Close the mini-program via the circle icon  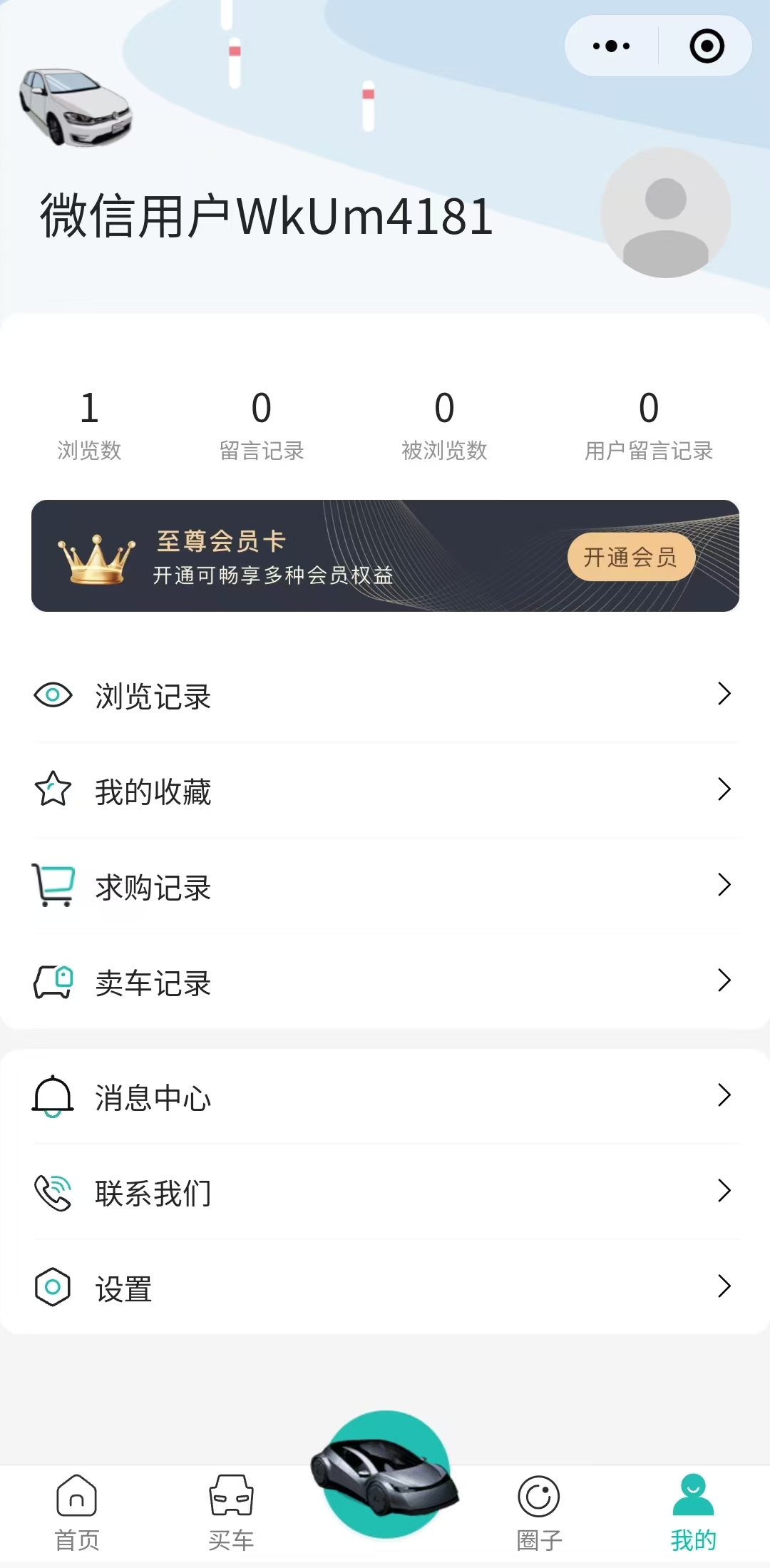pyautogui.click(x=707, y=46)
